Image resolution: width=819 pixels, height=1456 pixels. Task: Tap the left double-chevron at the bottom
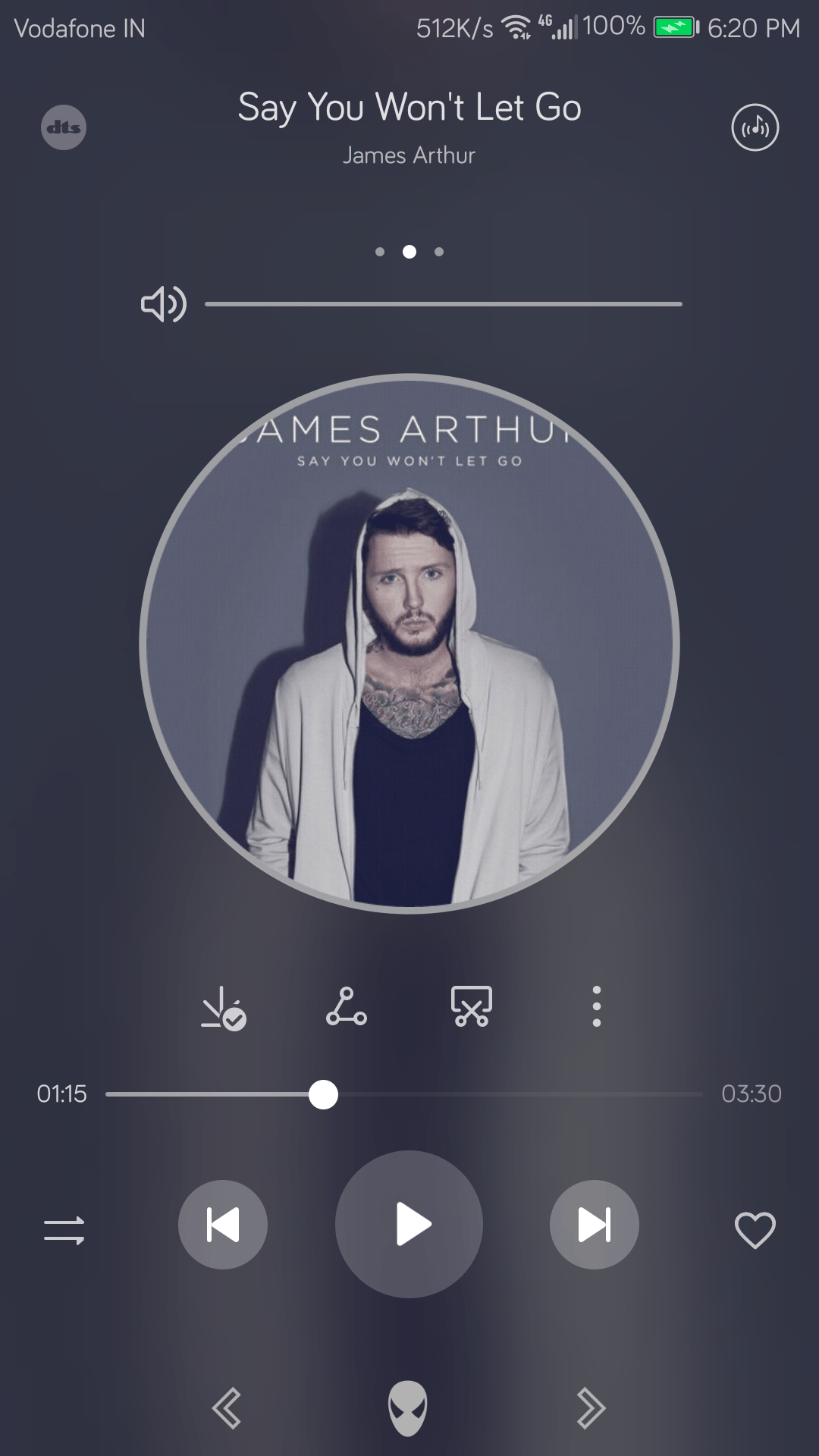tap(227, 1408)
